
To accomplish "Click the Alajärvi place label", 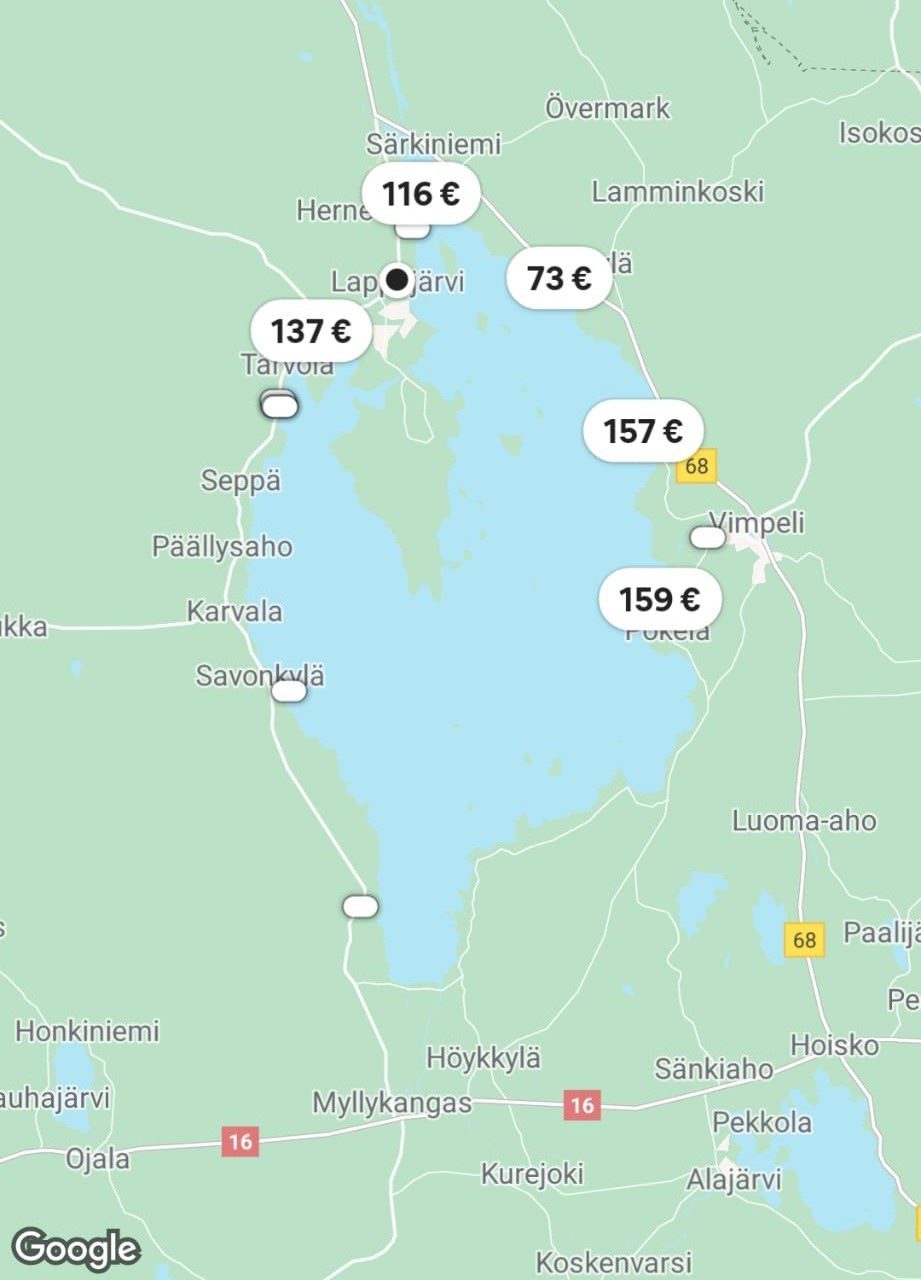I will point(733,1182).
